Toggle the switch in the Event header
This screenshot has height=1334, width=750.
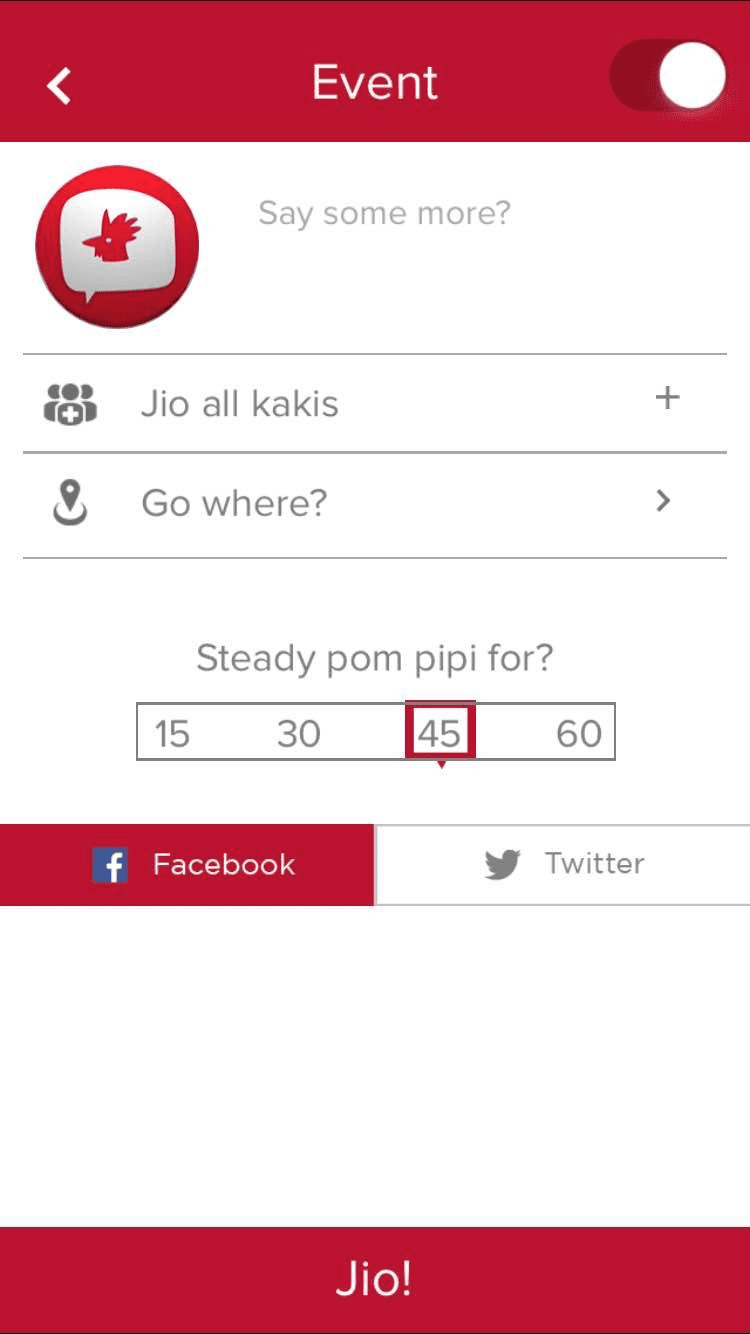click(x=668, y=76)
